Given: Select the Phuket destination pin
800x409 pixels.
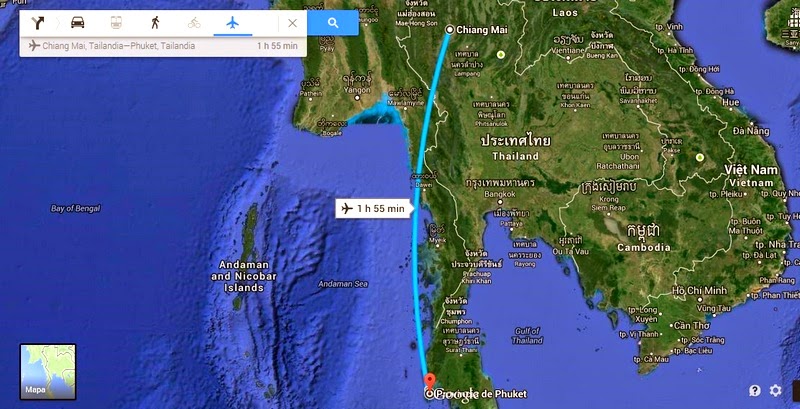Looking at the screenshot, I should point(430,381).
